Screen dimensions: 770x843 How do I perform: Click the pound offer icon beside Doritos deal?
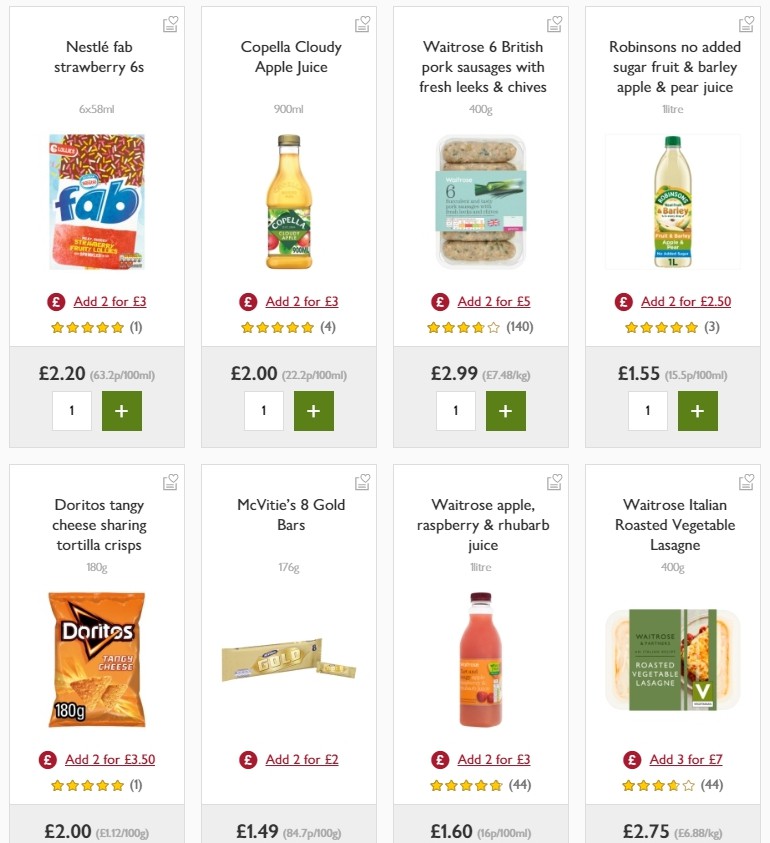pyautogui.click(x=46, y=759)
